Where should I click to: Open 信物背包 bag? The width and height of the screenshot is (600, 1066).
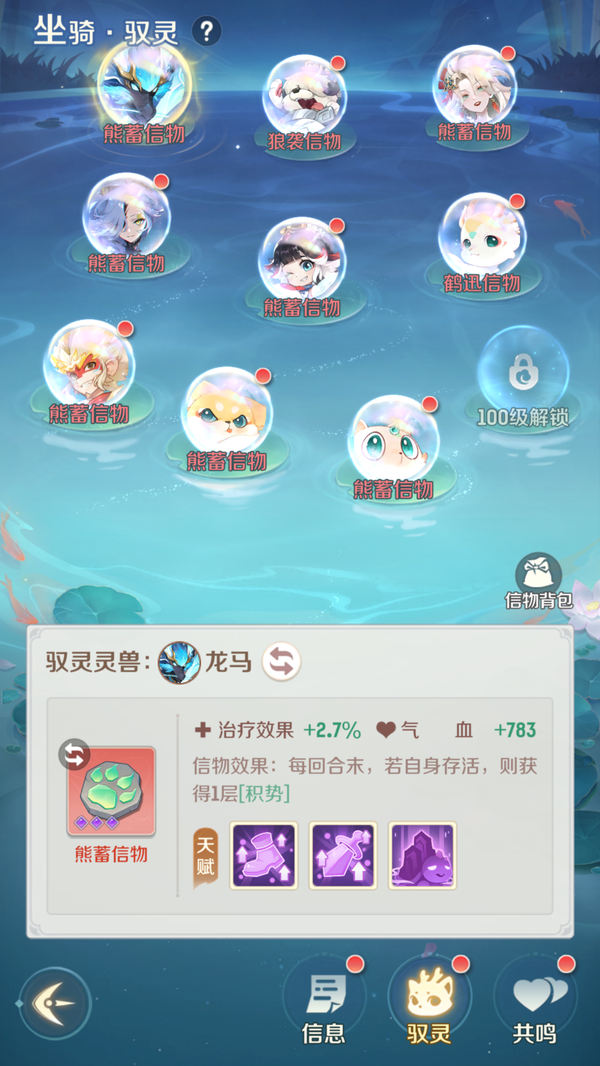538,579
